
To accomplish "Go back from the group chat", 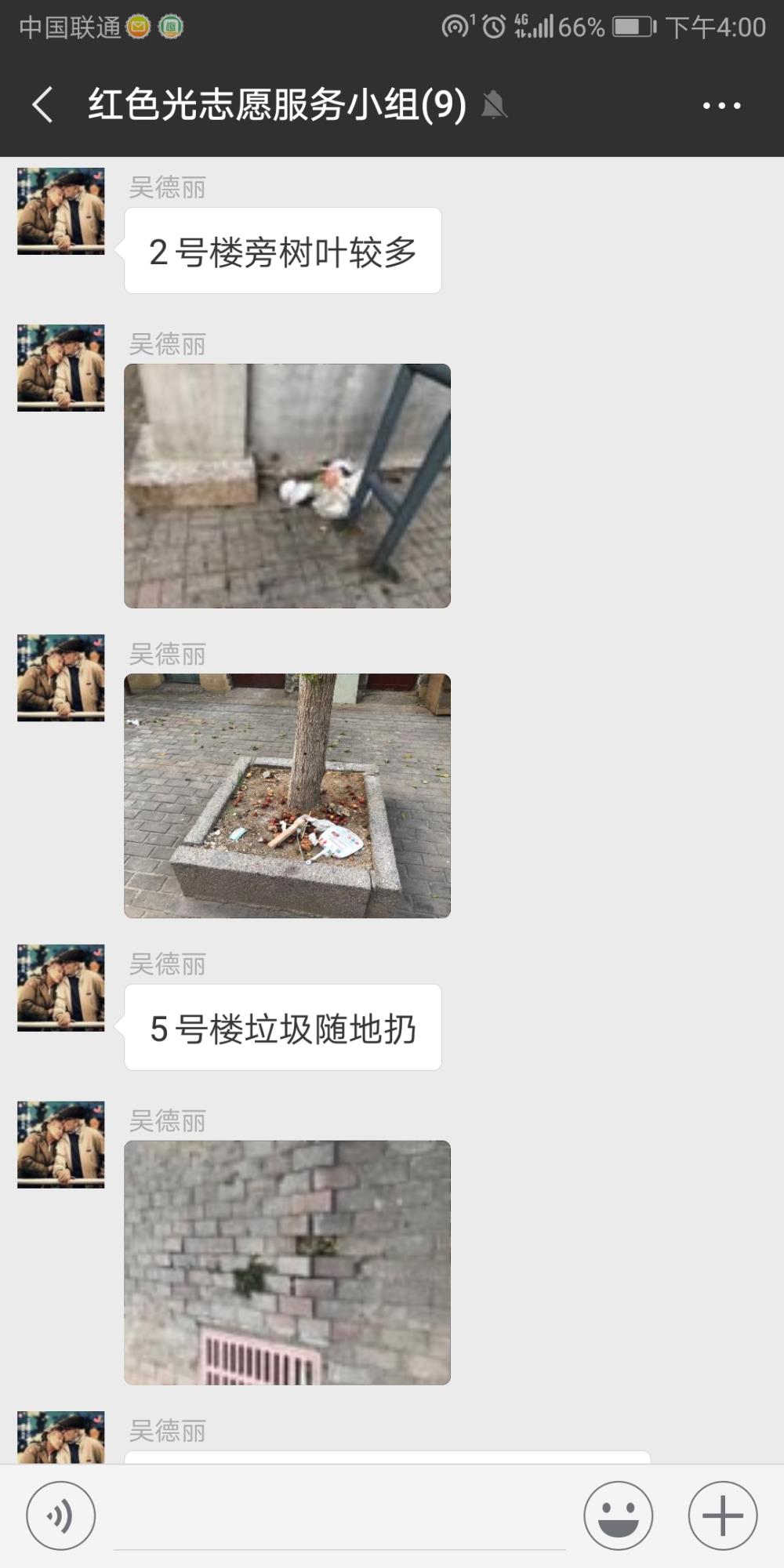I will 43,104.
